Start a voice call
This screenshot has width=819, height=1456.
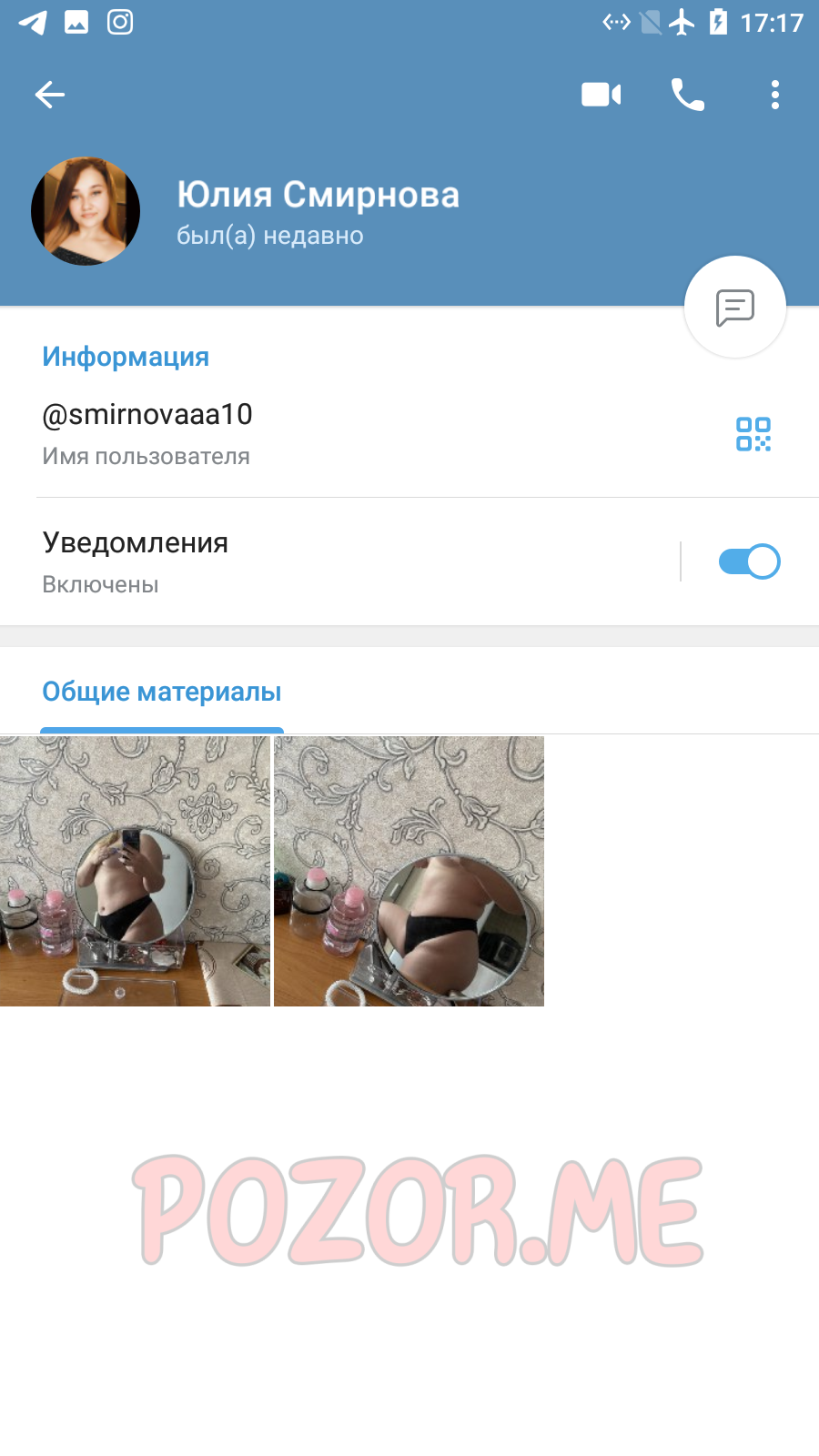(x=687, y=95)
